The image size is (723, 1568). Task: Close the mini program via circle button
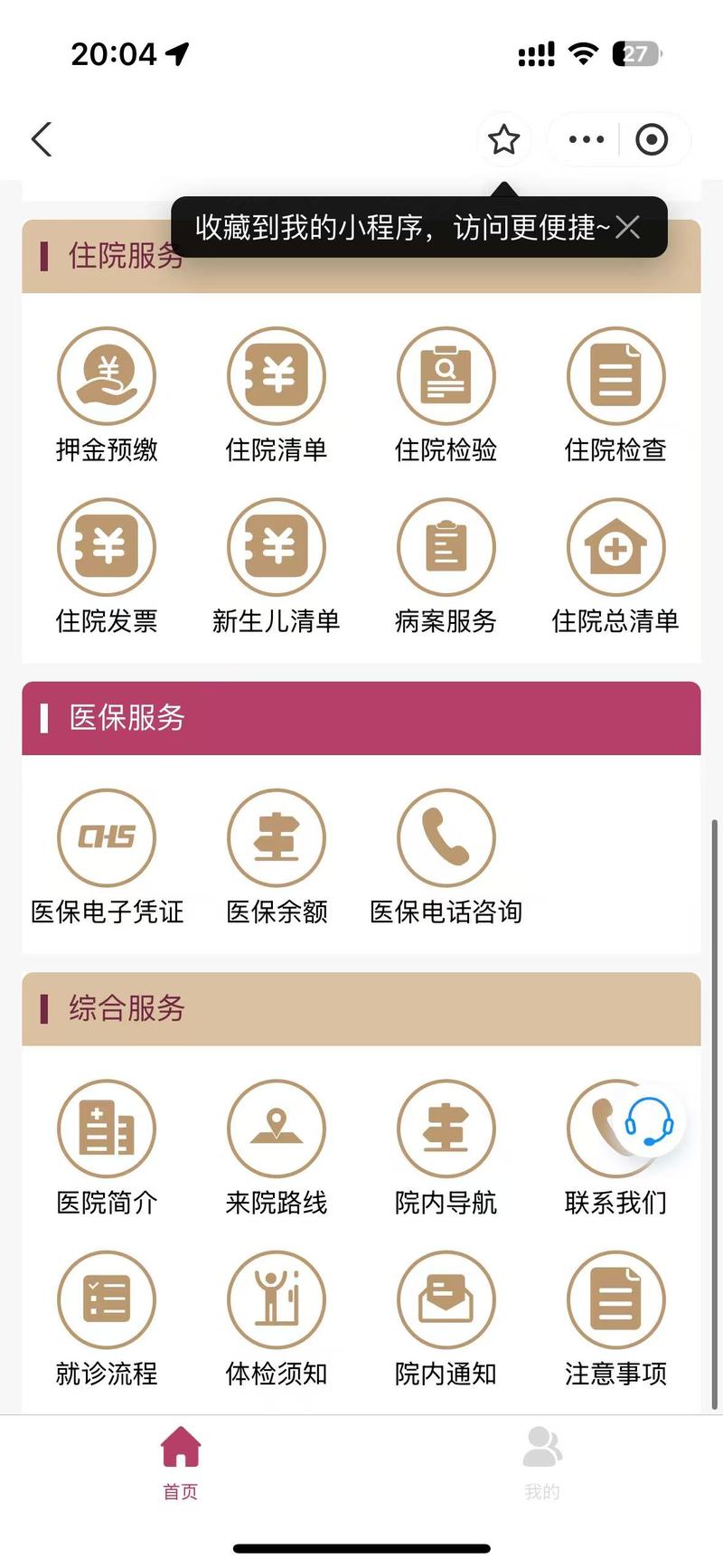pyautogui.click(x=652, y=139)
